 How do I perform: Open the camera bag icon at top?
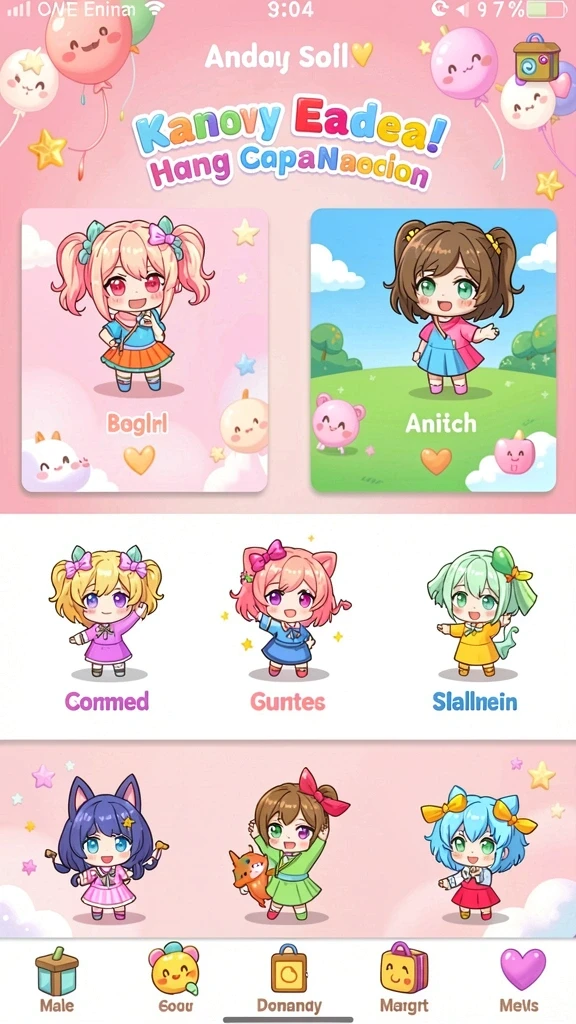(x=536, y=57)
